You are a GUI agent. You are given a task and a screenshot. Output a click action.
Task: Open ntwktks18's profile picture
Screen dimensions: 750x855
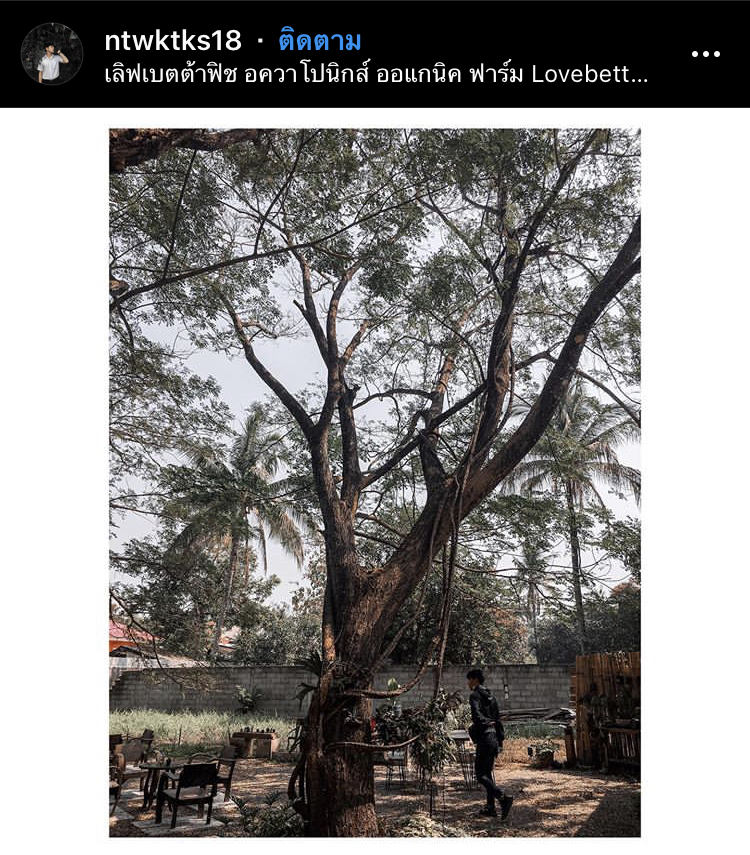pyautogui.click(x=52, y=54)
